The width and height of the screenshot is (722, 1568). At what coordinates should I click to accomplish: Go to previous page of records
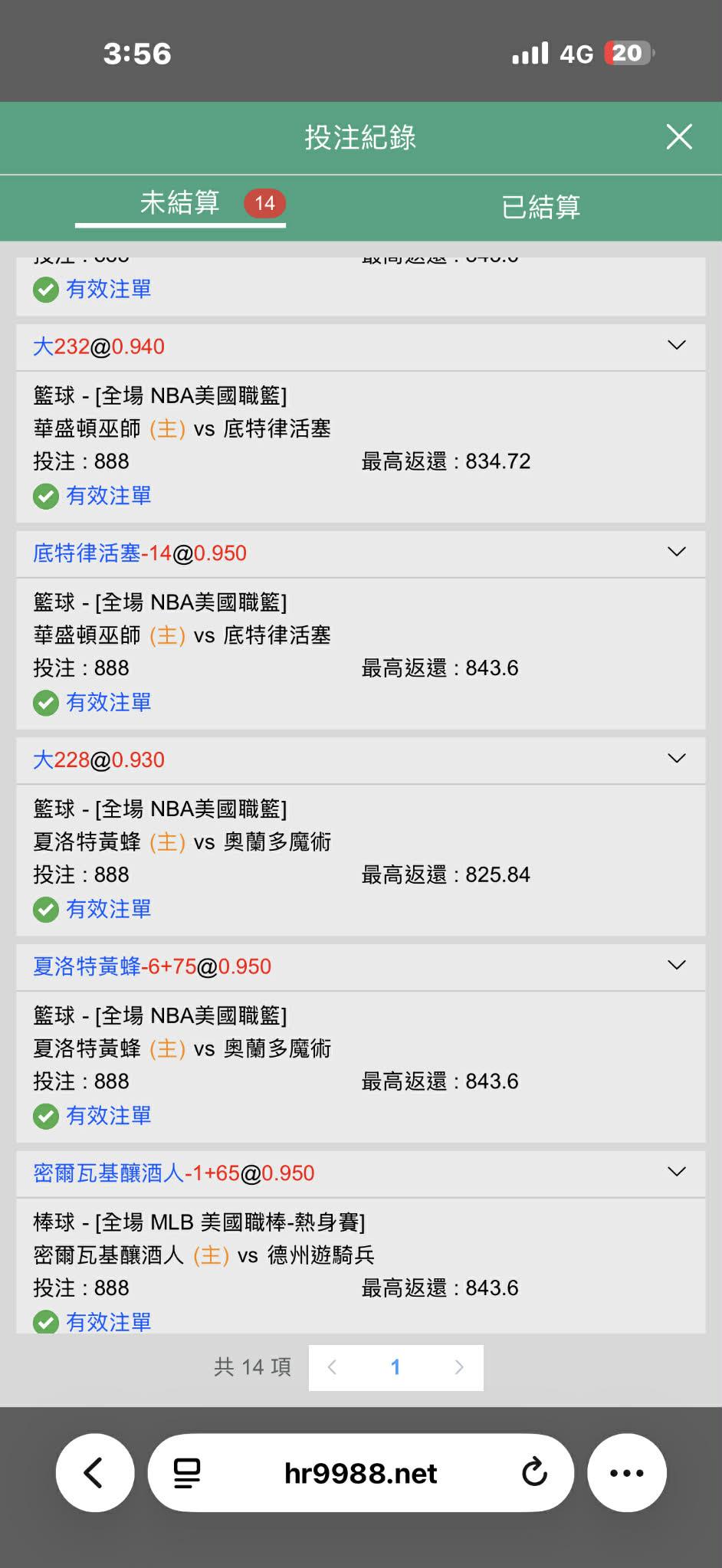332,1367
